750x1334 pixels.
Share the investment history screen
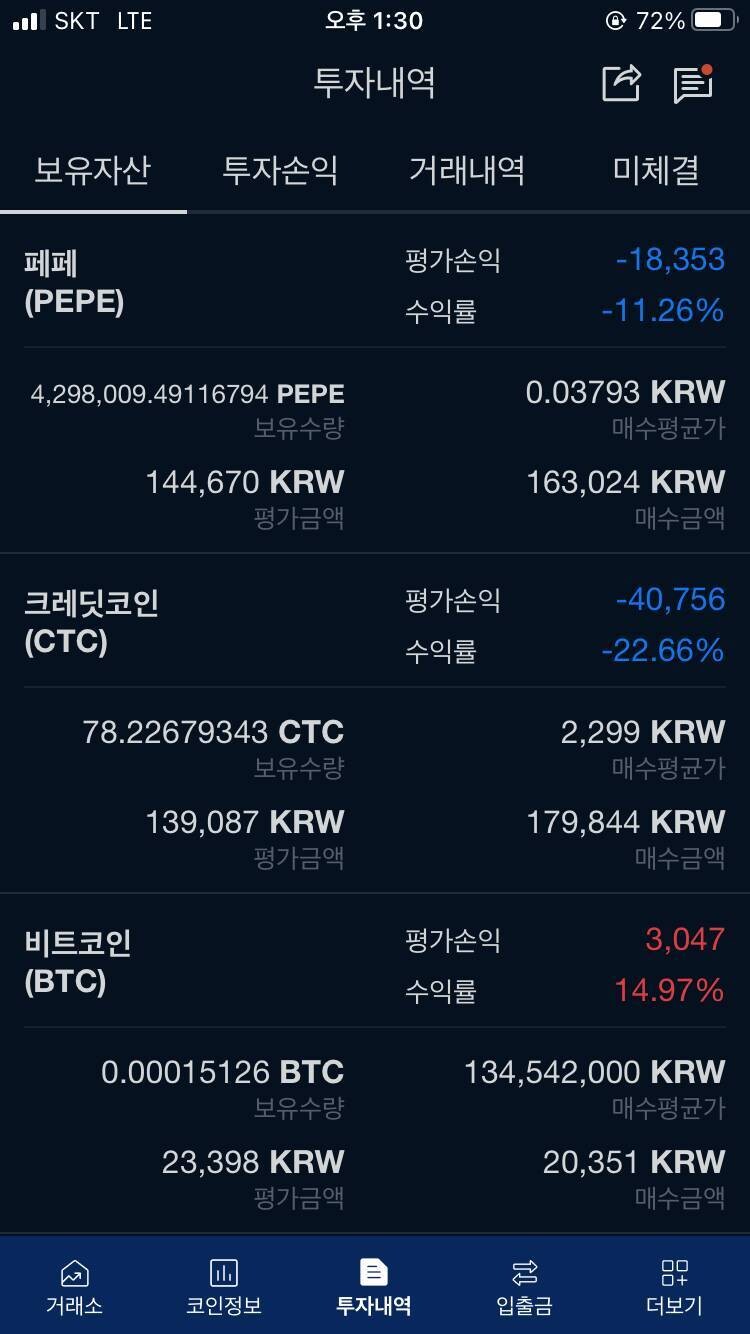pyautogui.click(x=620, y=83)
